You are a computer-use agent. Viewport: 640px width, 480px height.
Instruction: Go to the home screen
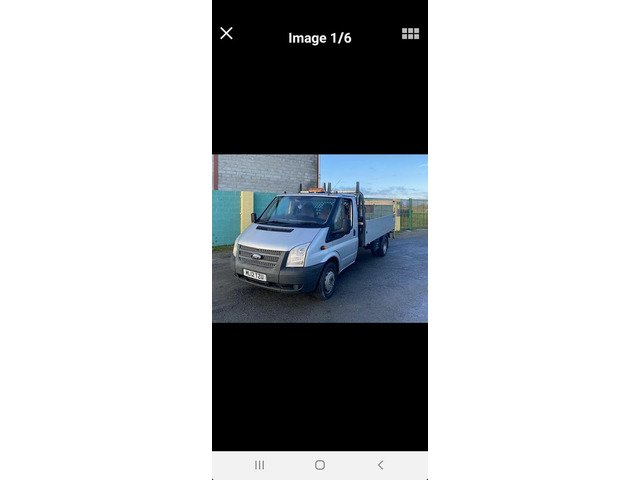click(x=320, y=465)
